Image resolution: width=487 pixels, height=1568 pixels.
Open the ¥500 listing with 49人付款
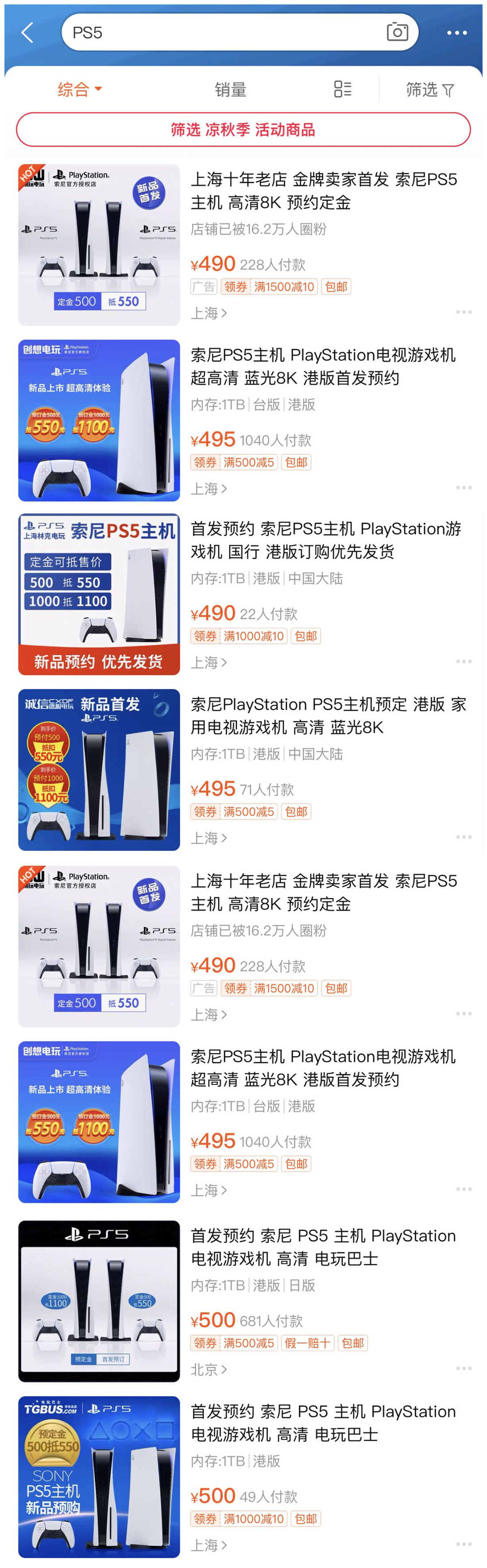(323, 1422)
